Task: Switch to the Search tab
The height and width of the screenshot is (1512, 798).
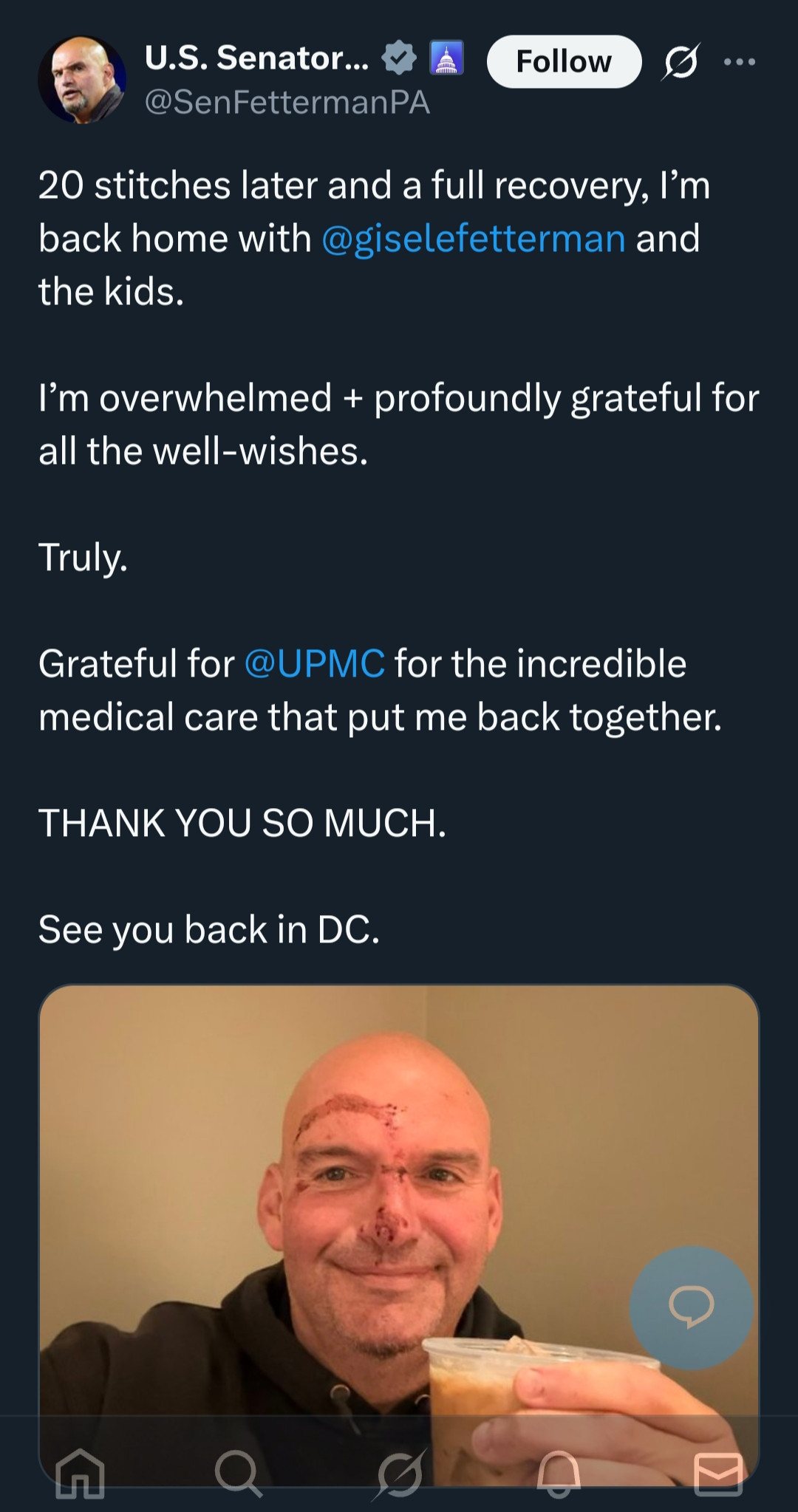Action: point(238,1473)
